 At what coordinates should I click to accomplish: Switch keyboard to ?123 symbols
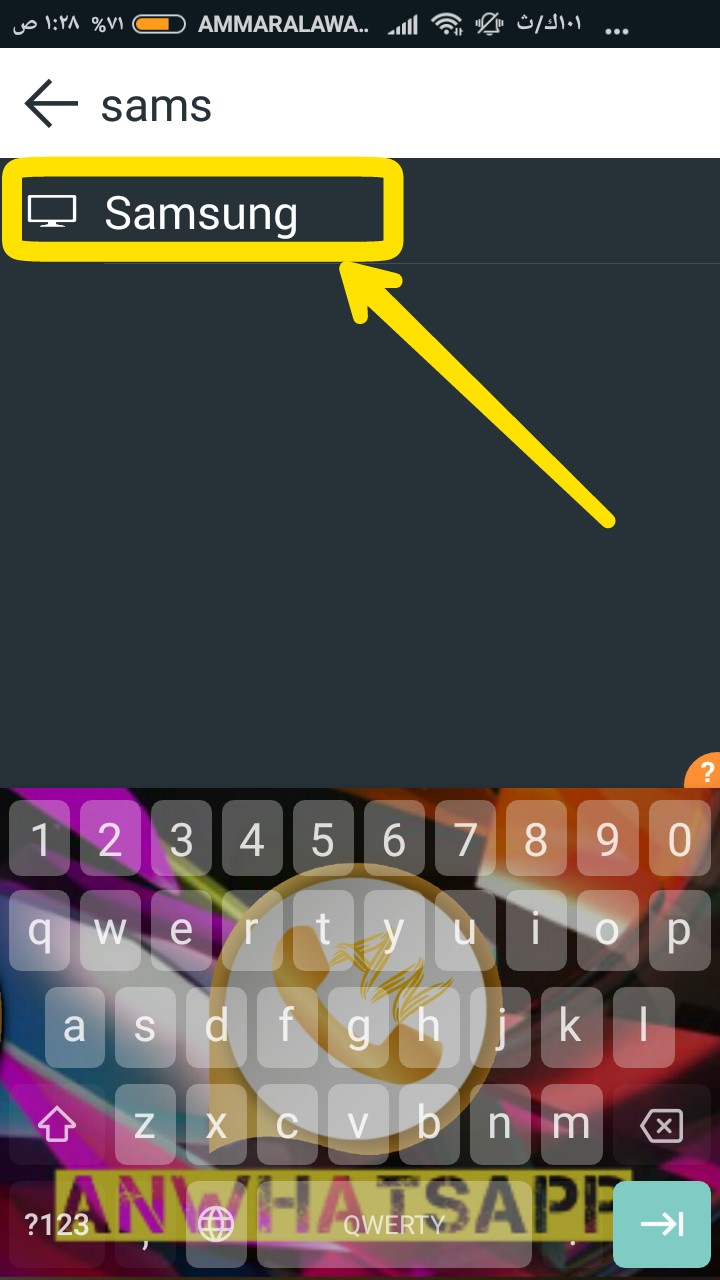pyautogui.click(x=57, y=1224)
